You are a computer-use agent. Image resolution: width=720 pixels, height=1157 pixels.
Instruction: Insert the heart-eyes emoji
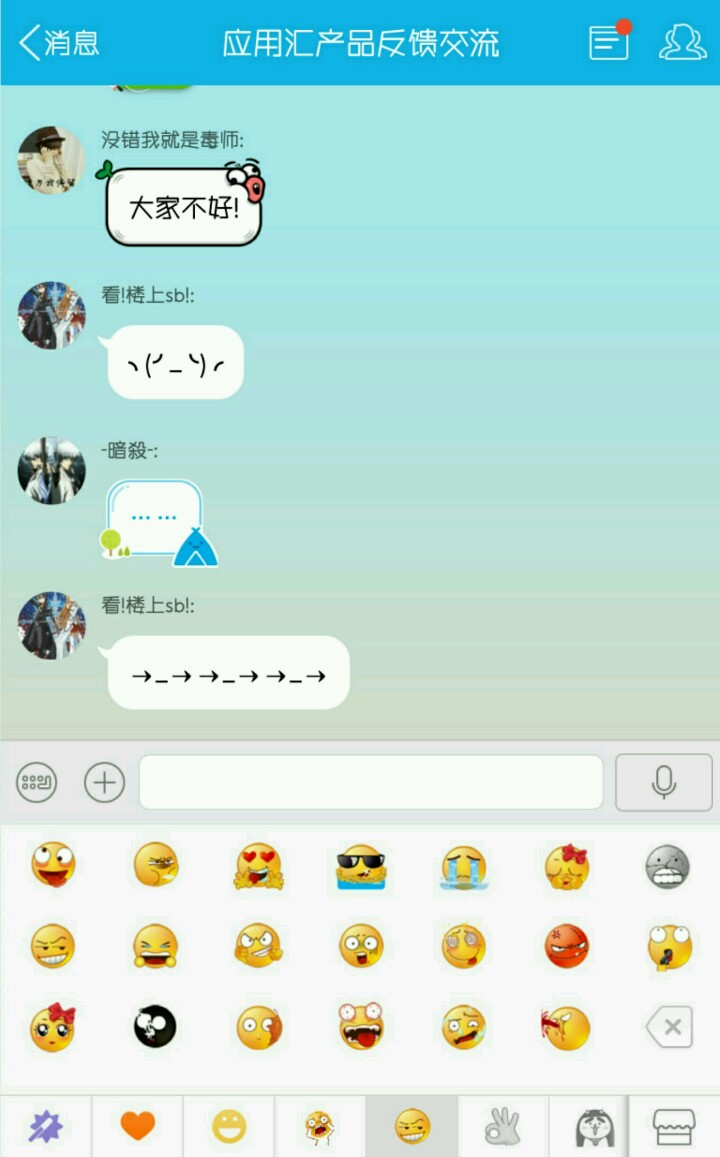coord(259,866)
